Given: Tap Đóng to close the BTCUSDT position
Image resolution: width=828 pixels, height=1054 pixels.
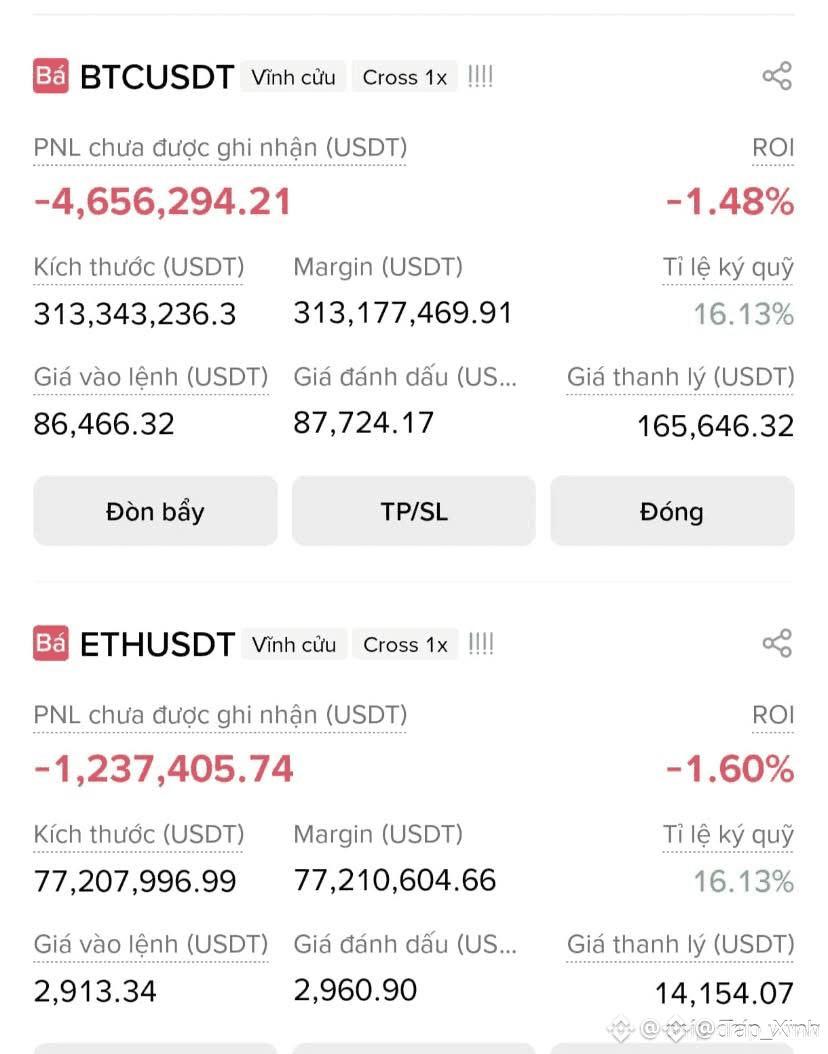Looking at the screenshot, I should pyautogui.click(x=672, y=512).
